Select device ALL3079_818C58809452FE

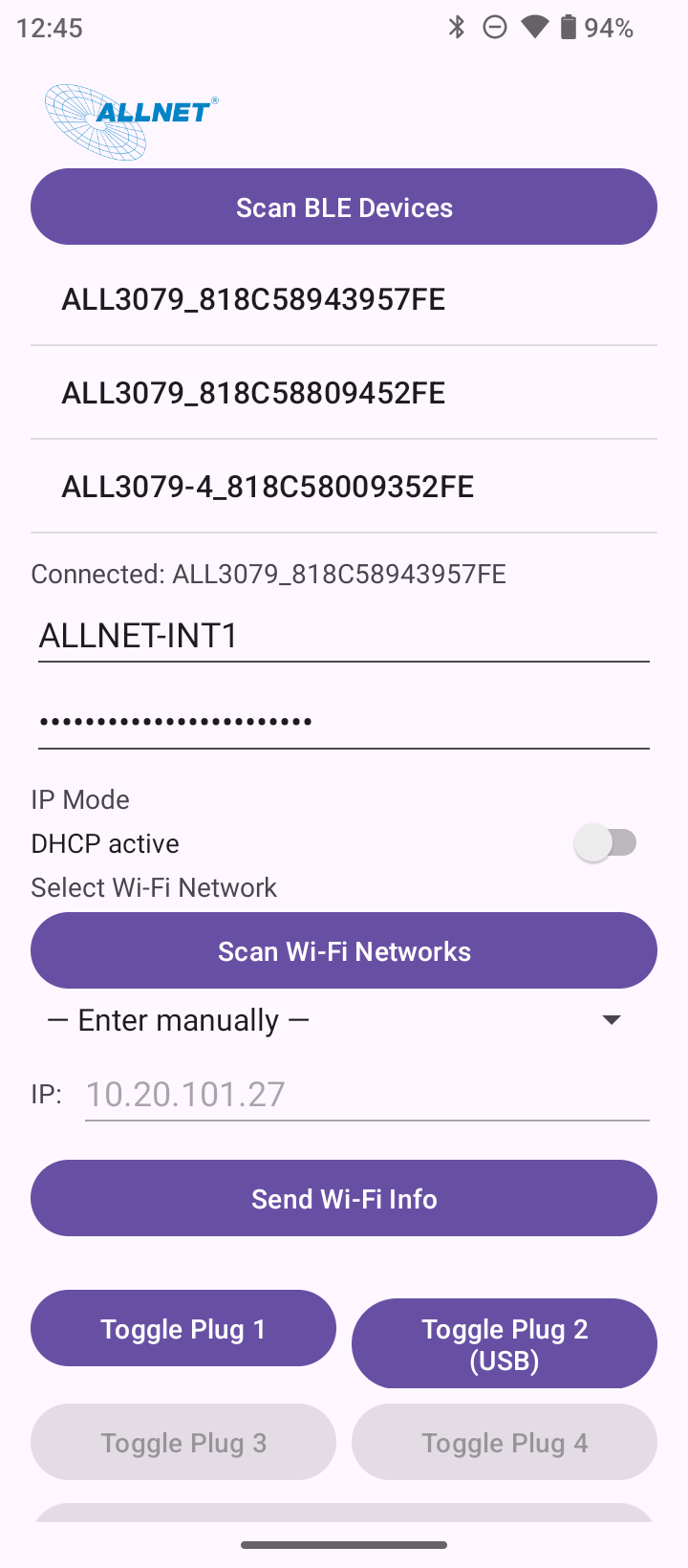pyautogui.click(x=253, y=393)
